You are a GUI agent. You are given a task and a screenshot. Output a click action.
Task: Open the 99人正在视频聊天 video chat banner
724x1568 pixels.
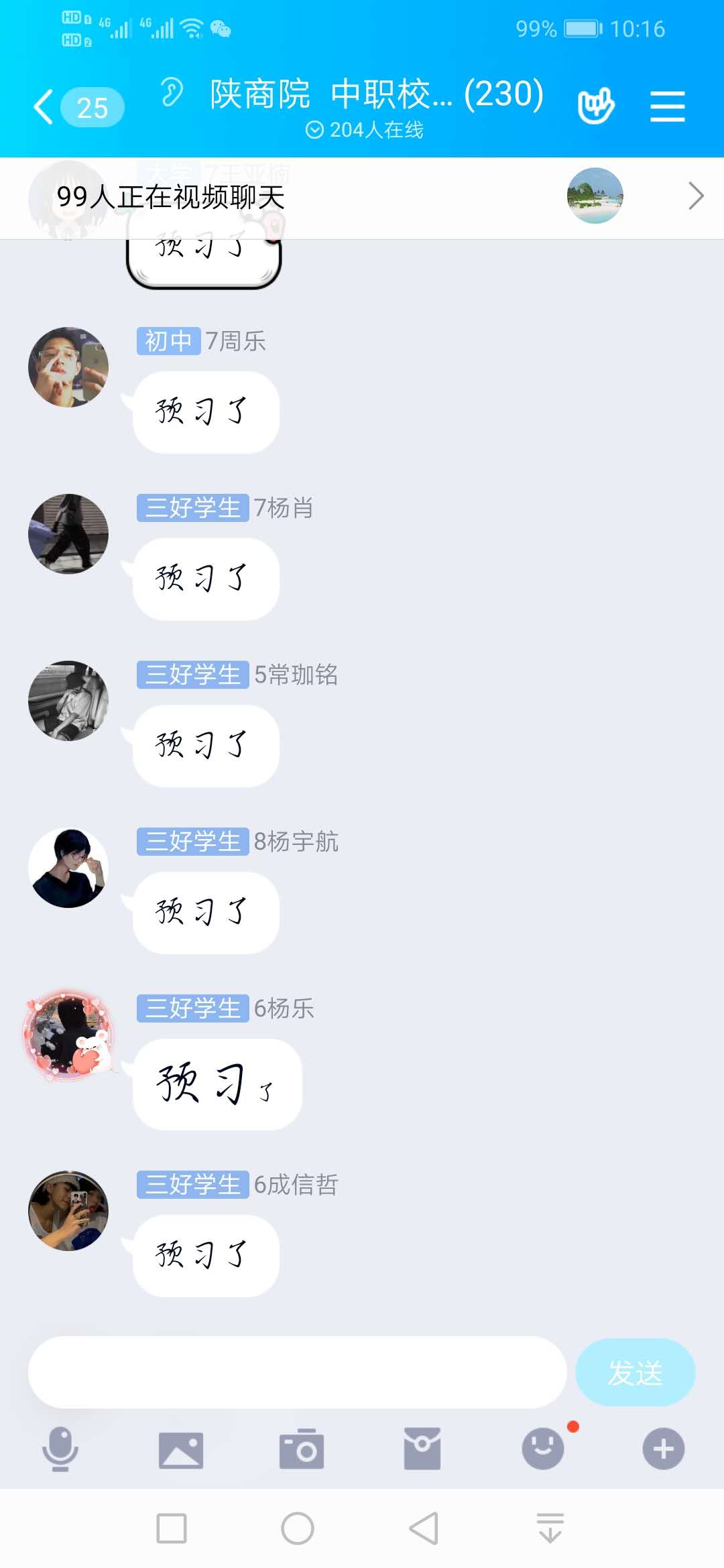362,198
